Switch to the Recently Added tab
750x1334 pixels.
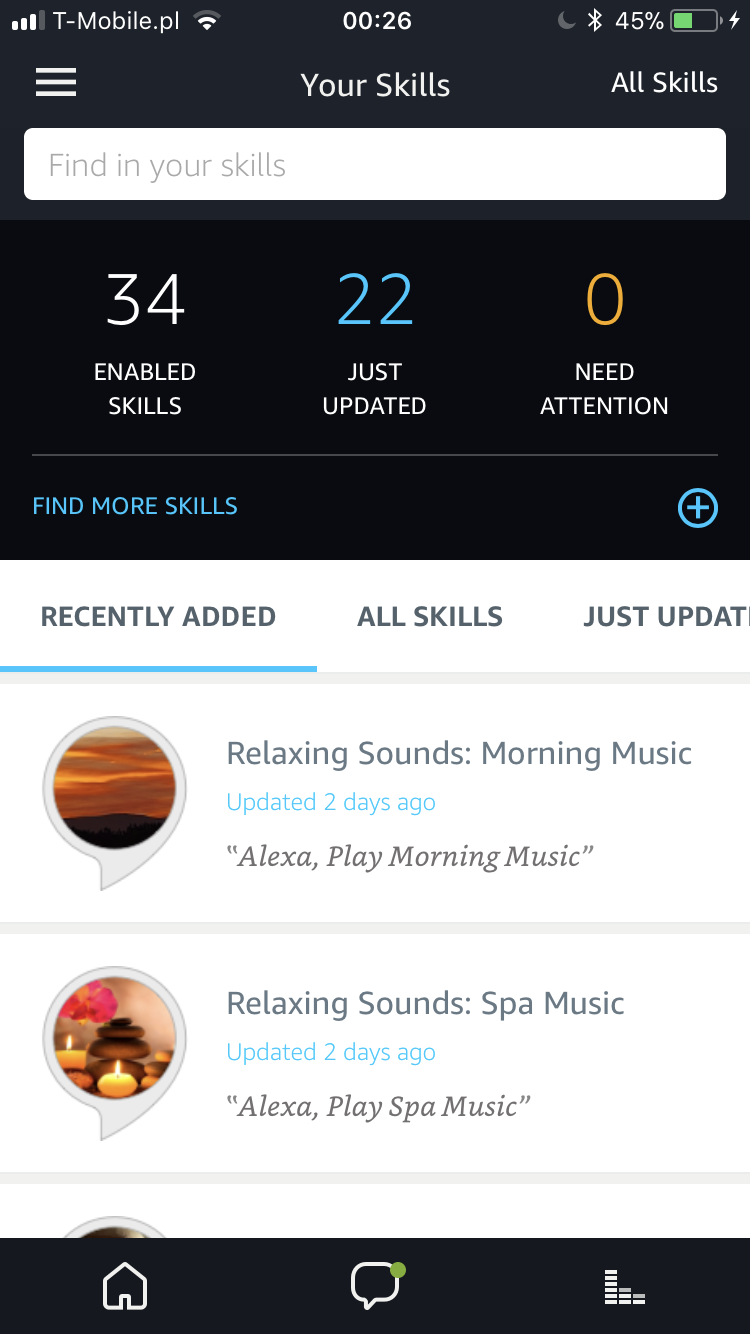pos(158,617)
